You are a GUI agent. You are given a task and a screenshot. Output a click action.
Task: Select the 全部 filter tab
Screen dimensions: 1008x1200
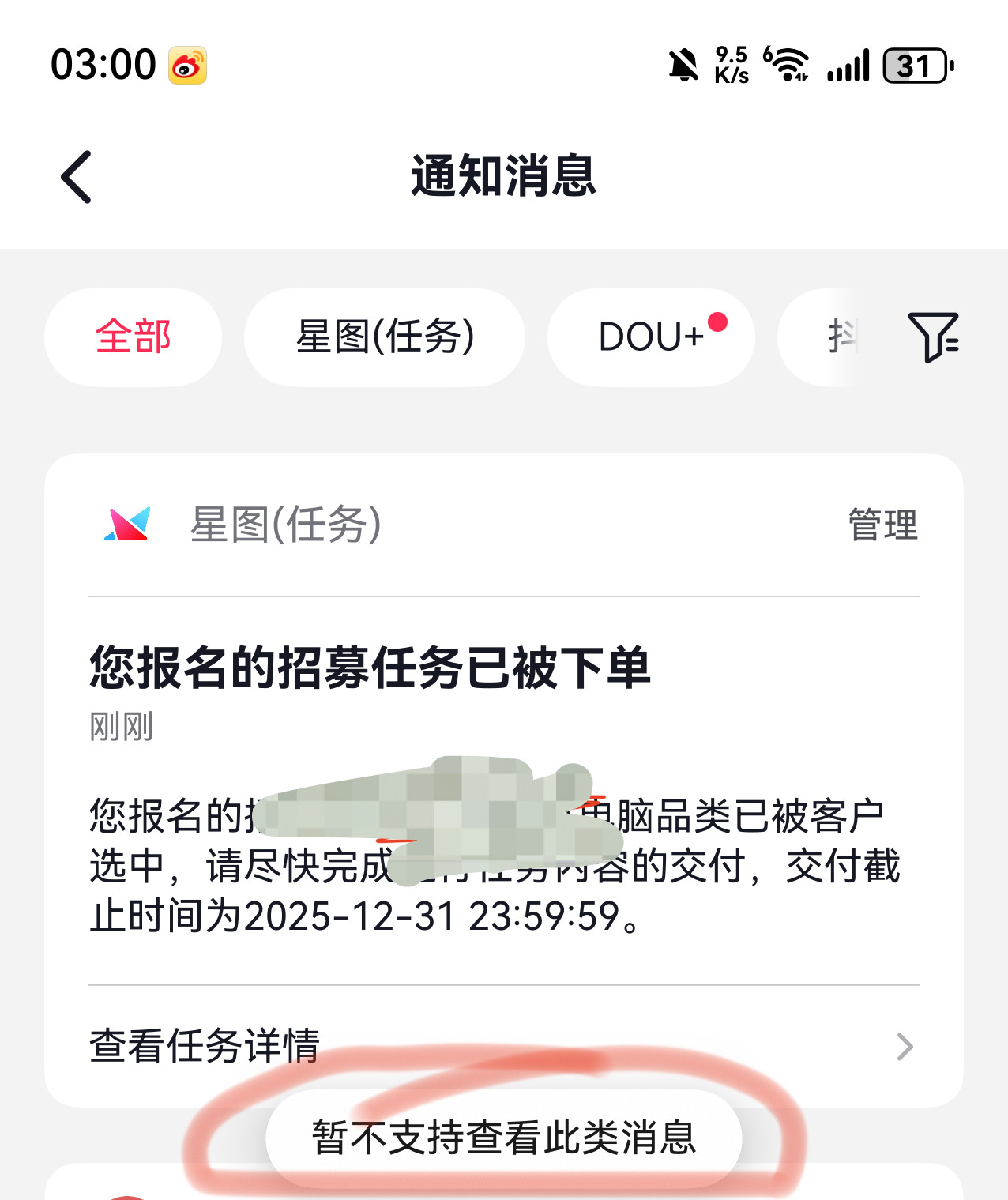pyautogui.click(x=133, y=337)
